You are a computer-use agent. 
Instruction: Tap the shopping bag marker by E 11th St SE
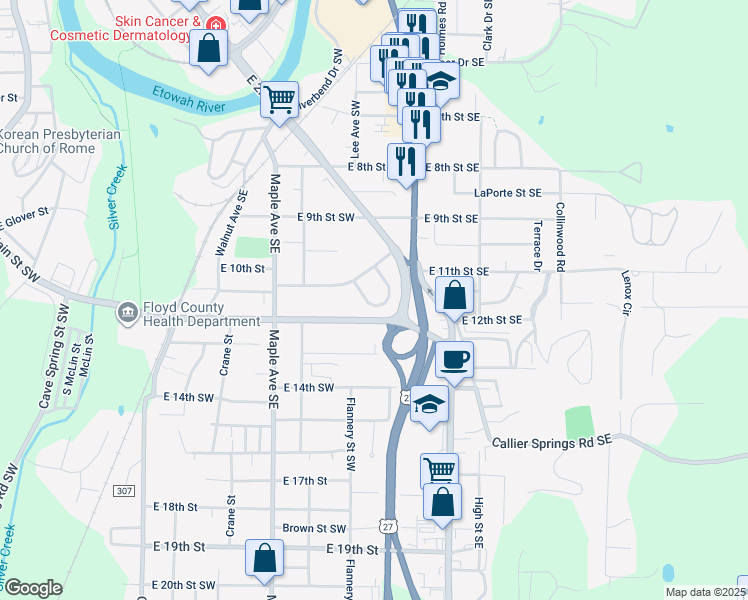(454, 295)
